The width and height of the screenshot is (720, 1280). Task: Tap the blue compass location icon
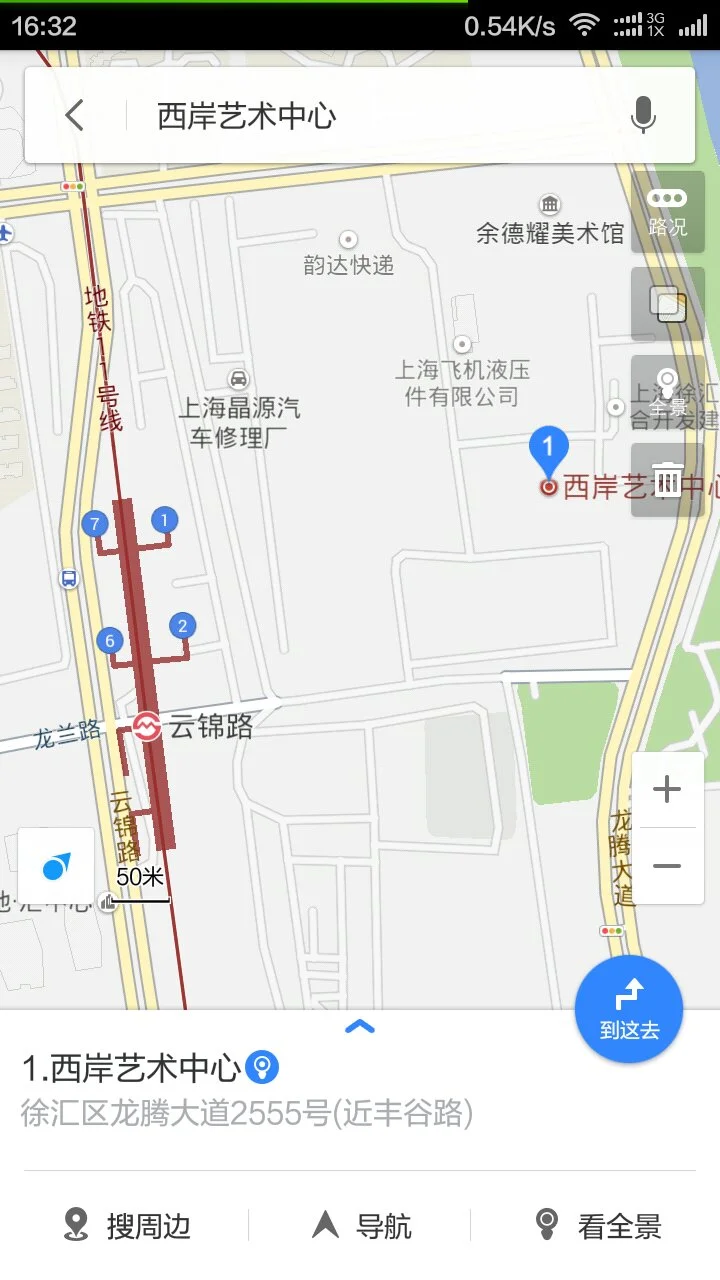(57, 868)
